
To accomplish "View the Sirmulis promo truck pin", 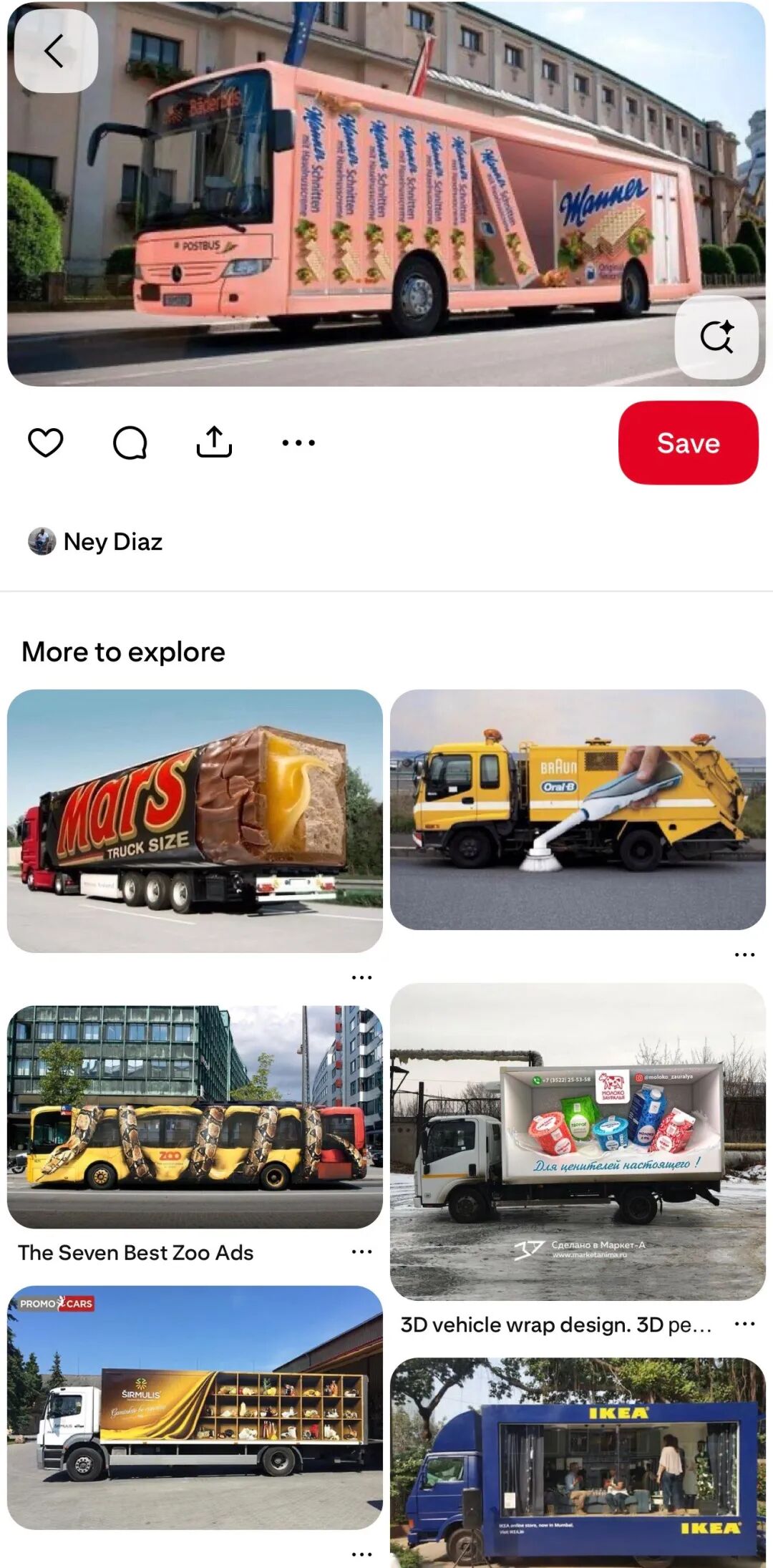I will click(x=195, y=1407).
